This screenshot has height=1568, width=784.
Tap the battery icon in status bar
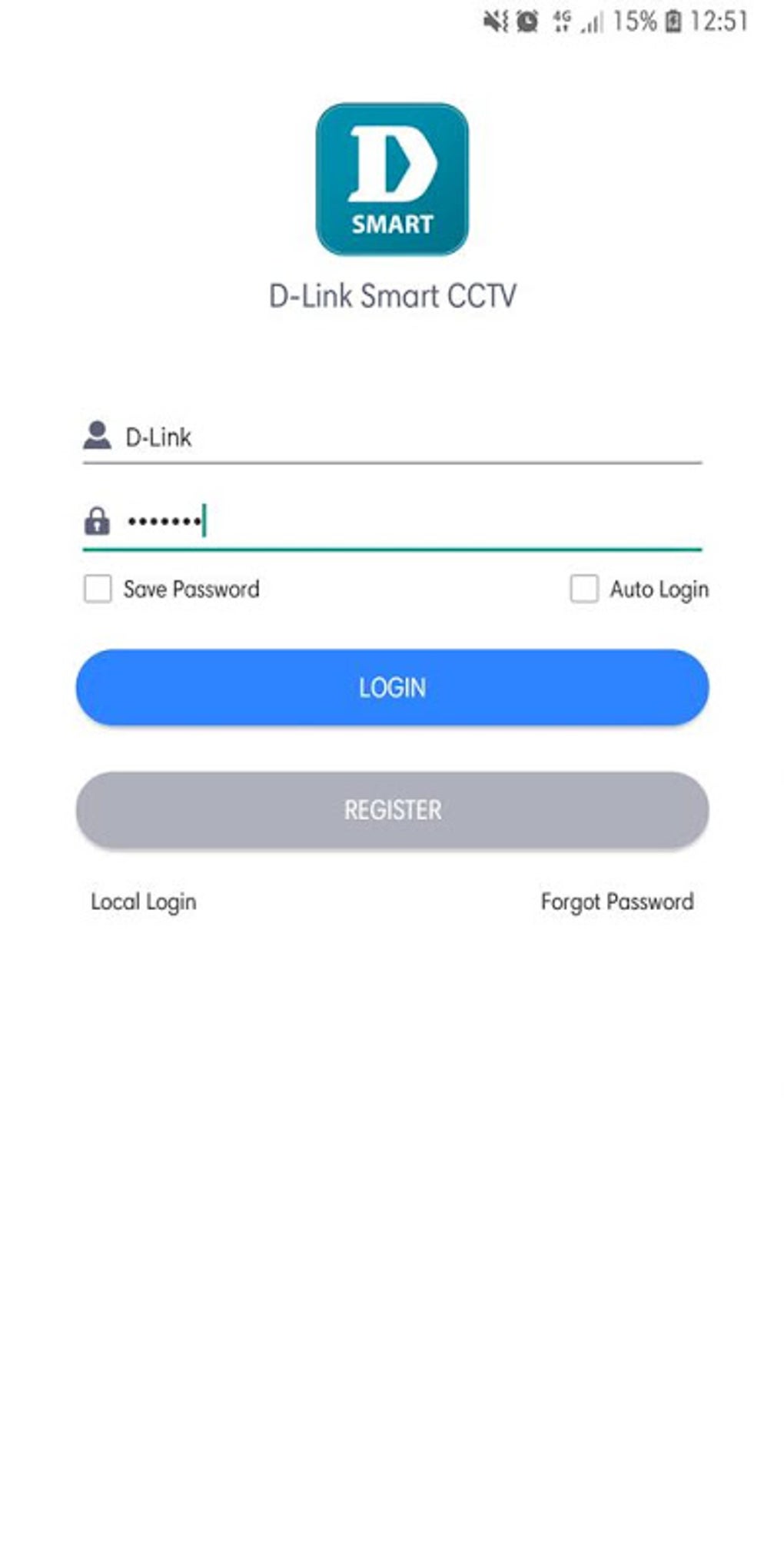point(673,21)
